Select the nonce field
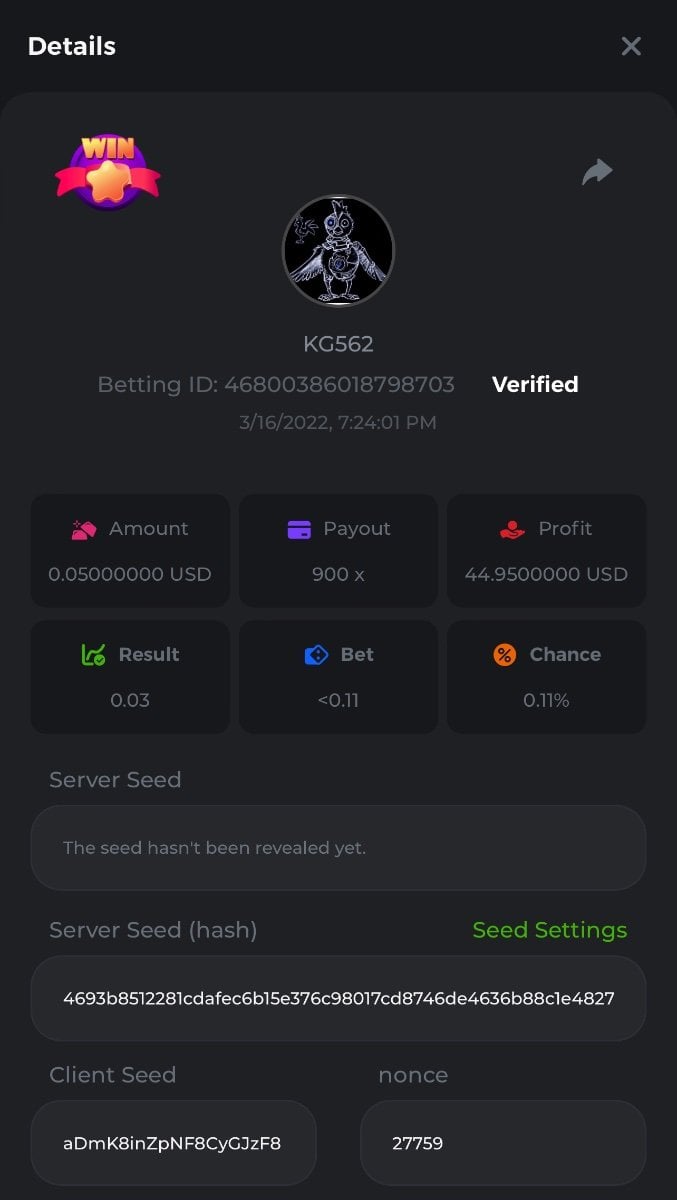The width and height of the screenshot is (677, 1200). click(502, 1143)
